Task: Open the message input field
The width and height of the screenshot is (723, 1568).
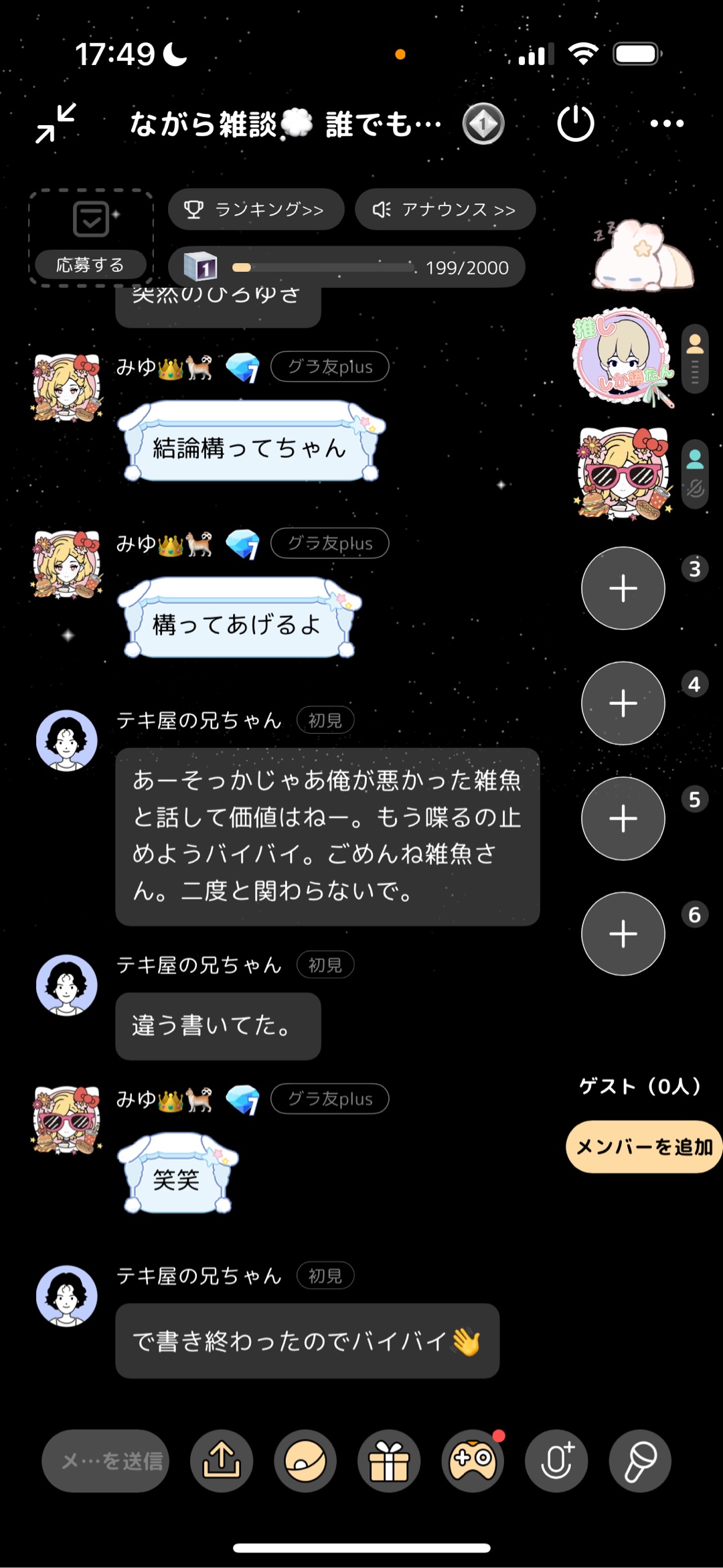Action: tap(106, 1461)
